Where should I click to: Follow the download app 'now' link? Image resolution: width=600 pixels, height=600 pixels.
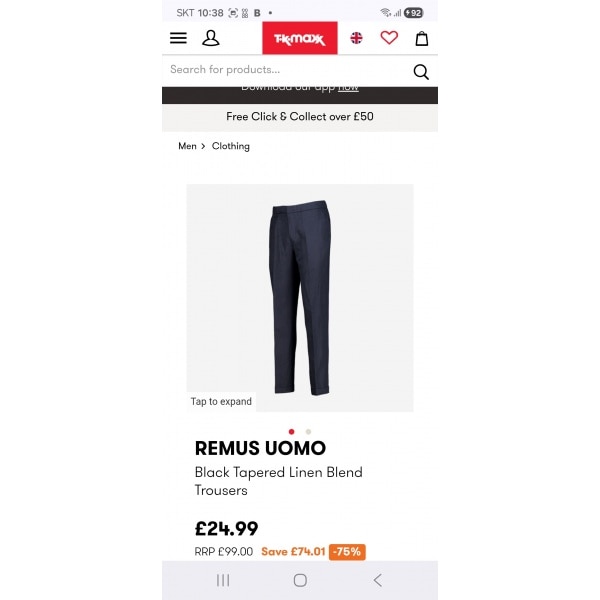348,88
